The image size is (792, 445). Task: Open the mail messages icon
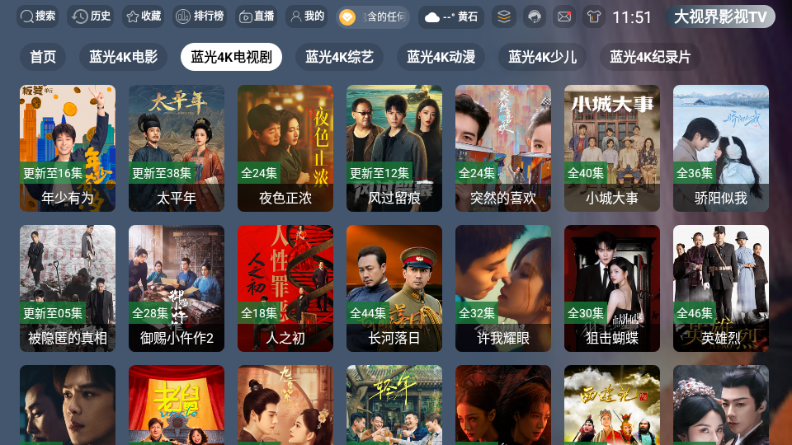[x=565, y=17]
